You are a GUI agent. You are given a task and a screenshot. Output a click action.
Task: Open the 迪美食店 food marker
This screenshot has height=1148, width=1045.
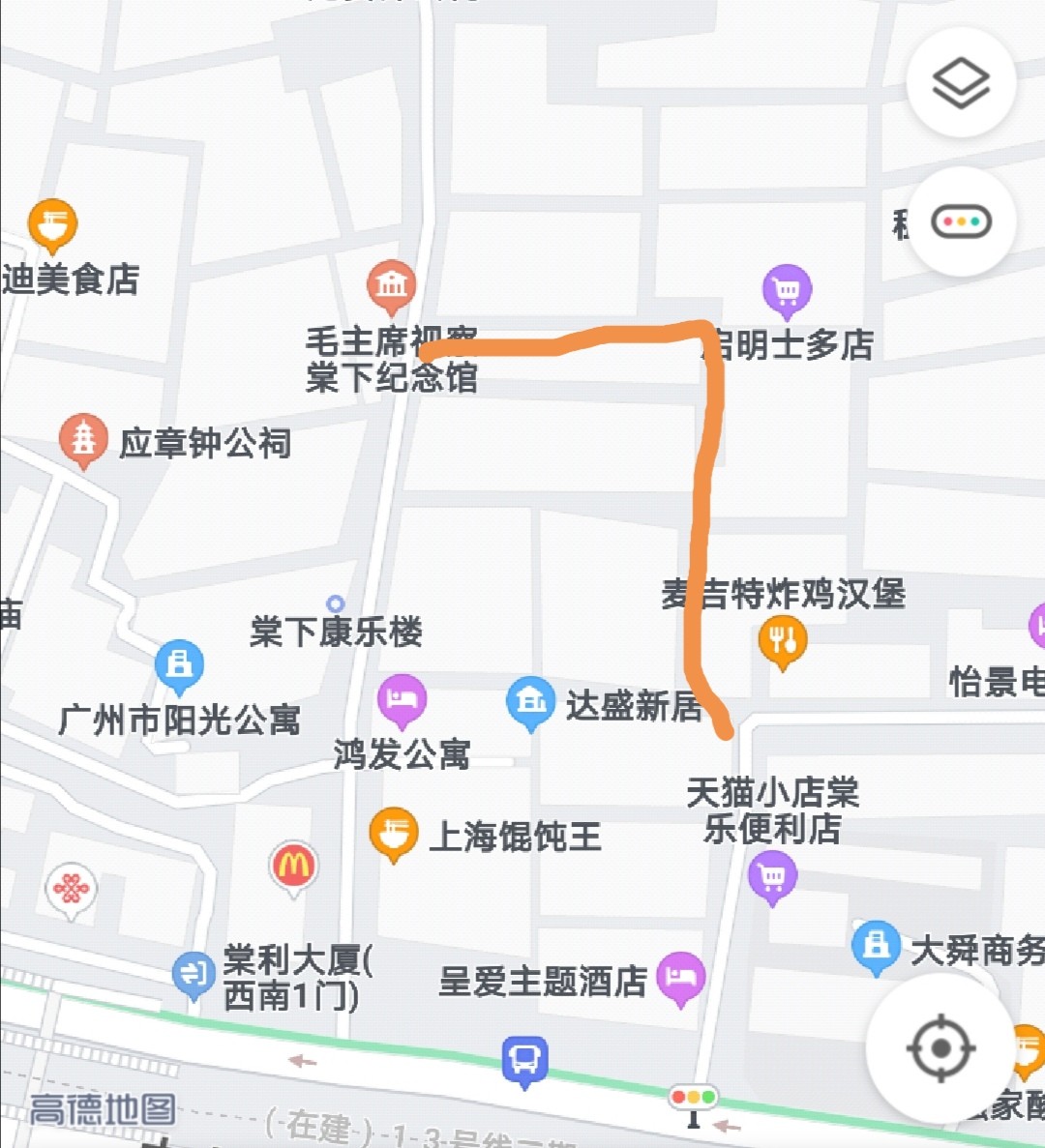coord(52,225)
